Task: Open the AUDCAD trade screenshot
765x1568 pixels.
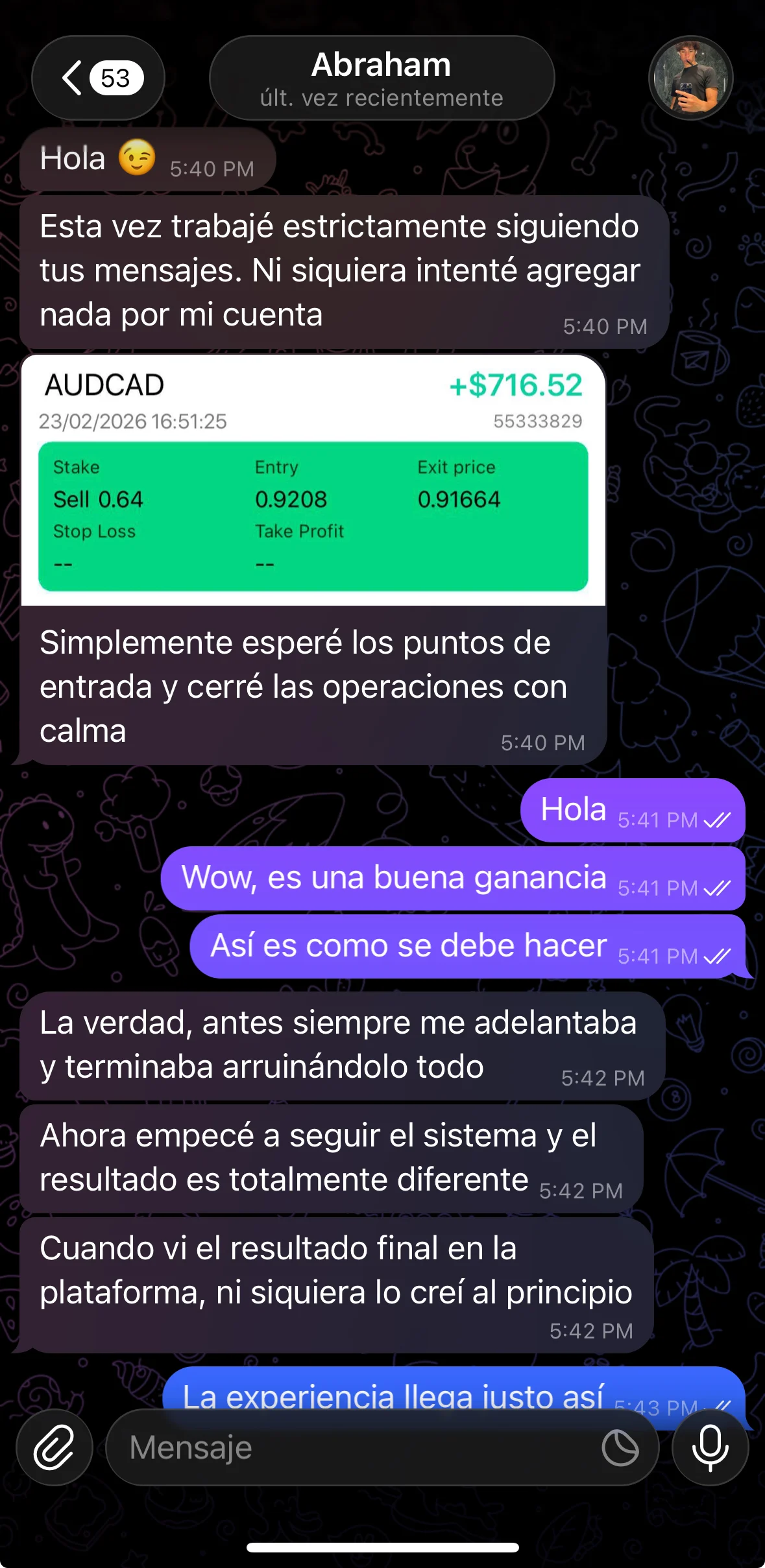Action: (313, 480)
